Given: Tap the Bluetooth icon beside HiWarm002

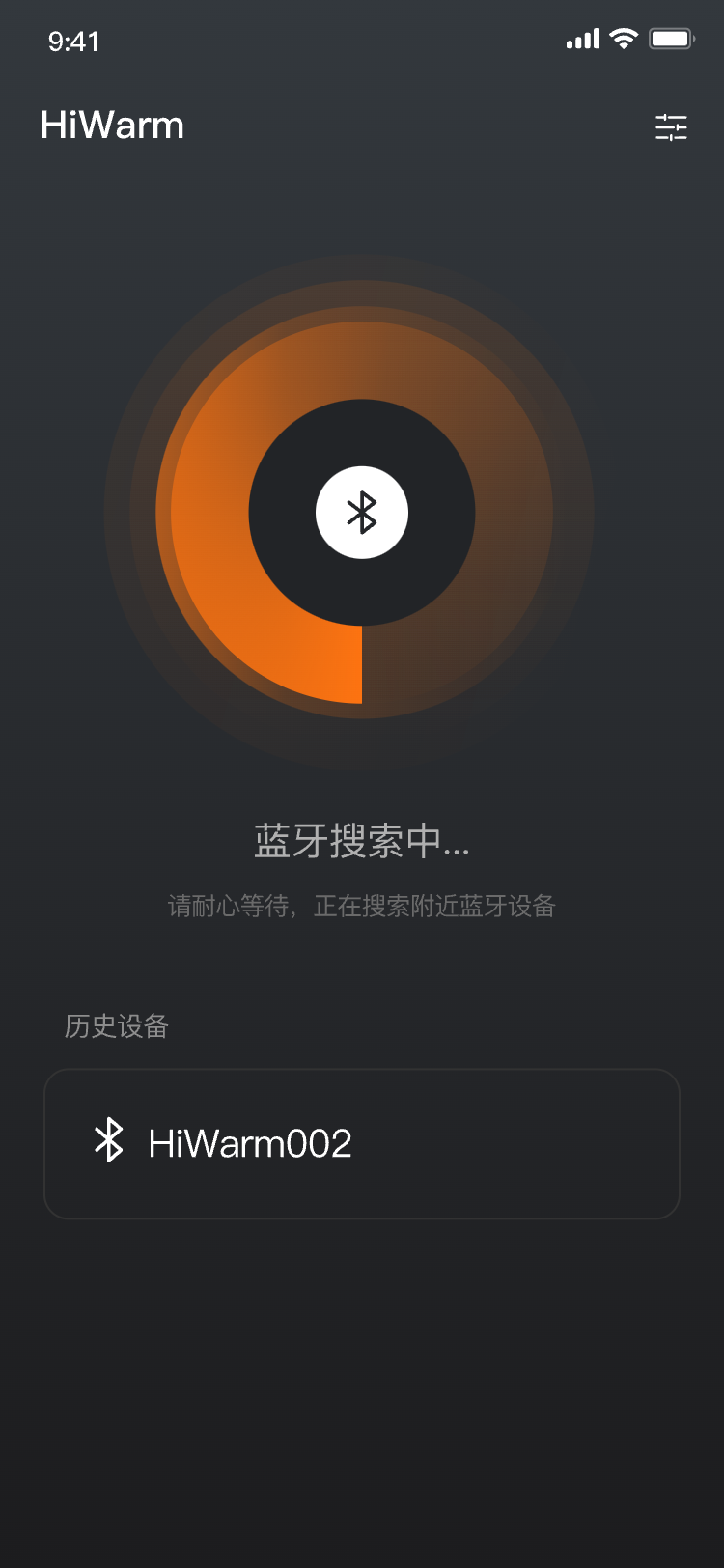Looking at the screenshot, I should tap(109, 1140).
